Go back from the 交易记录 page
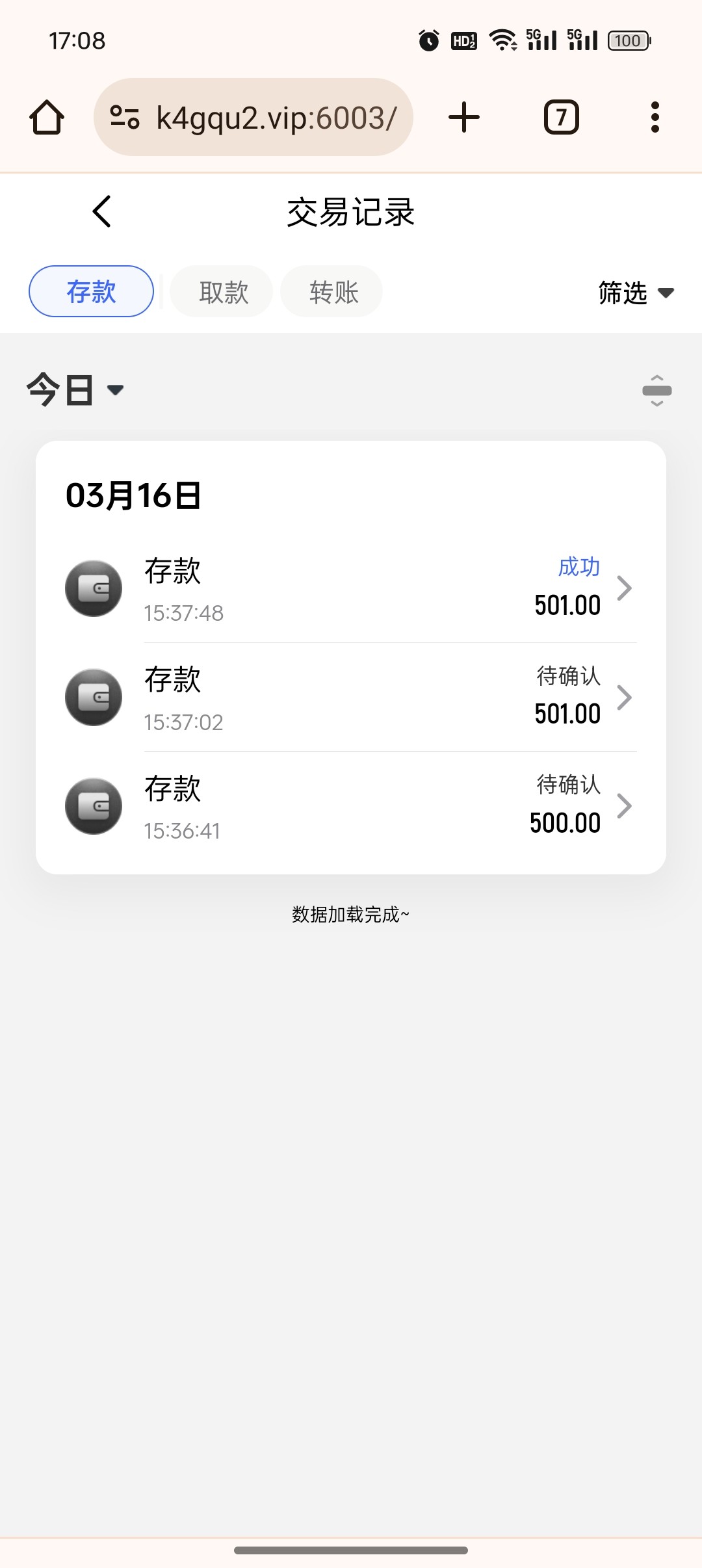Screen dimensions: 702x1568 pyautogui.click(x=102, y=211)
